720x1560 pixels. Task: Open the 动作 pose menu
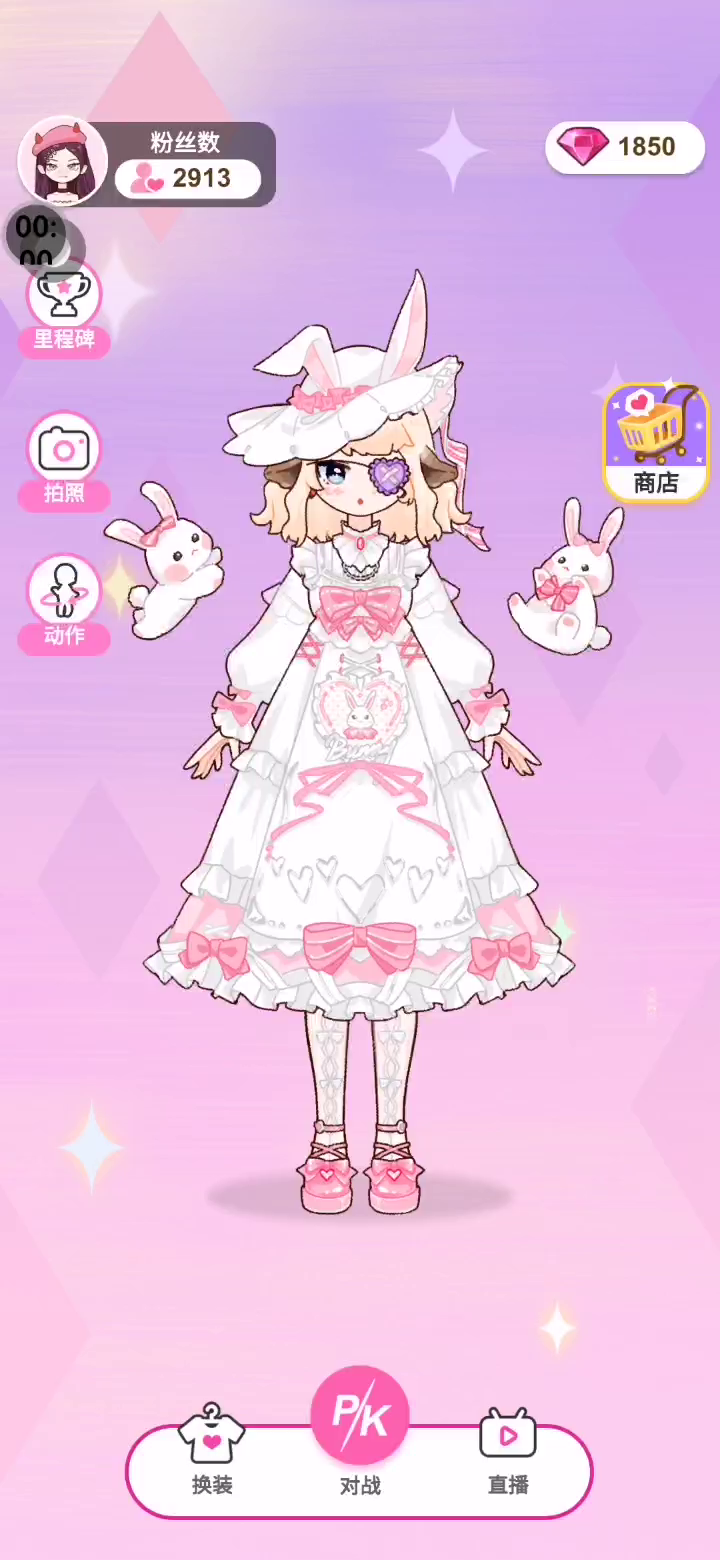point(64,600)
